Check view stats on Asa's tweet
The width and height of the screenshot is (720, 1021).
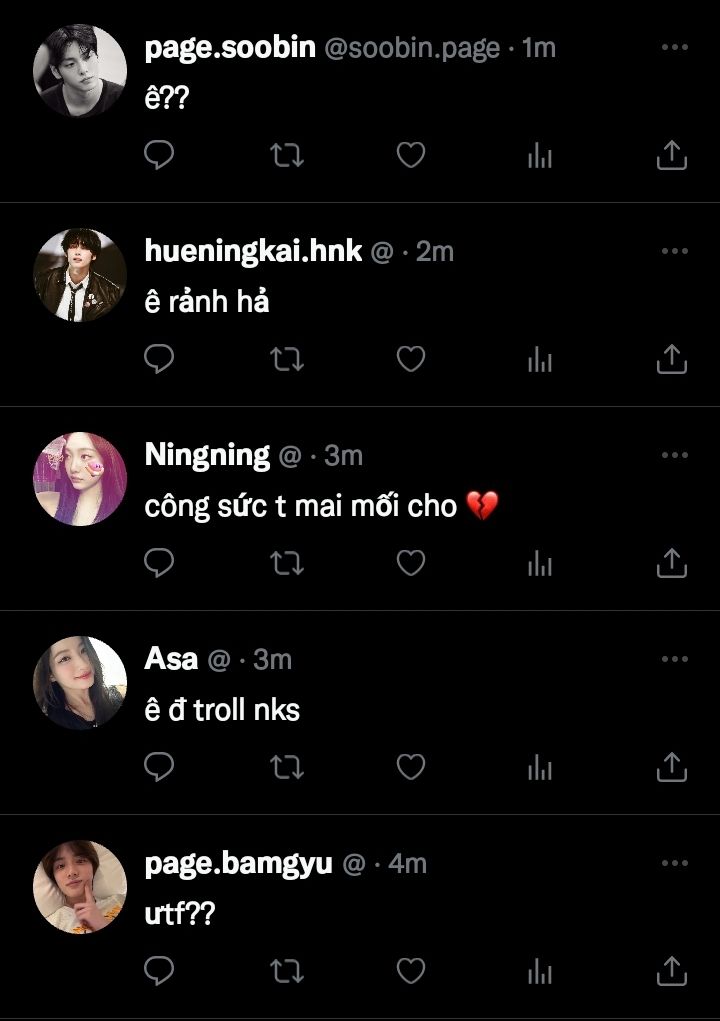pos(540,767)
